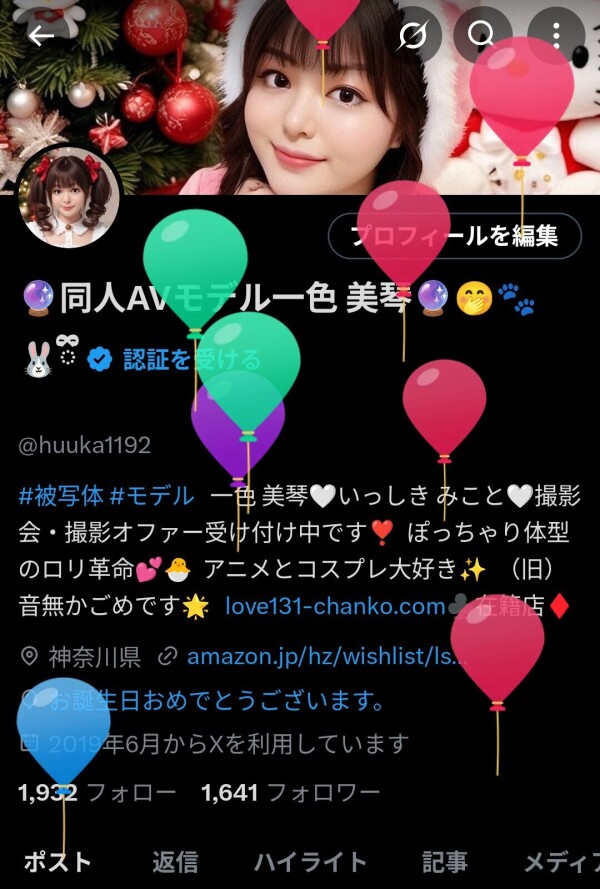Open the three-dot overflow menu
This screenshot has height=889, width=600.
tap(556, 37)
